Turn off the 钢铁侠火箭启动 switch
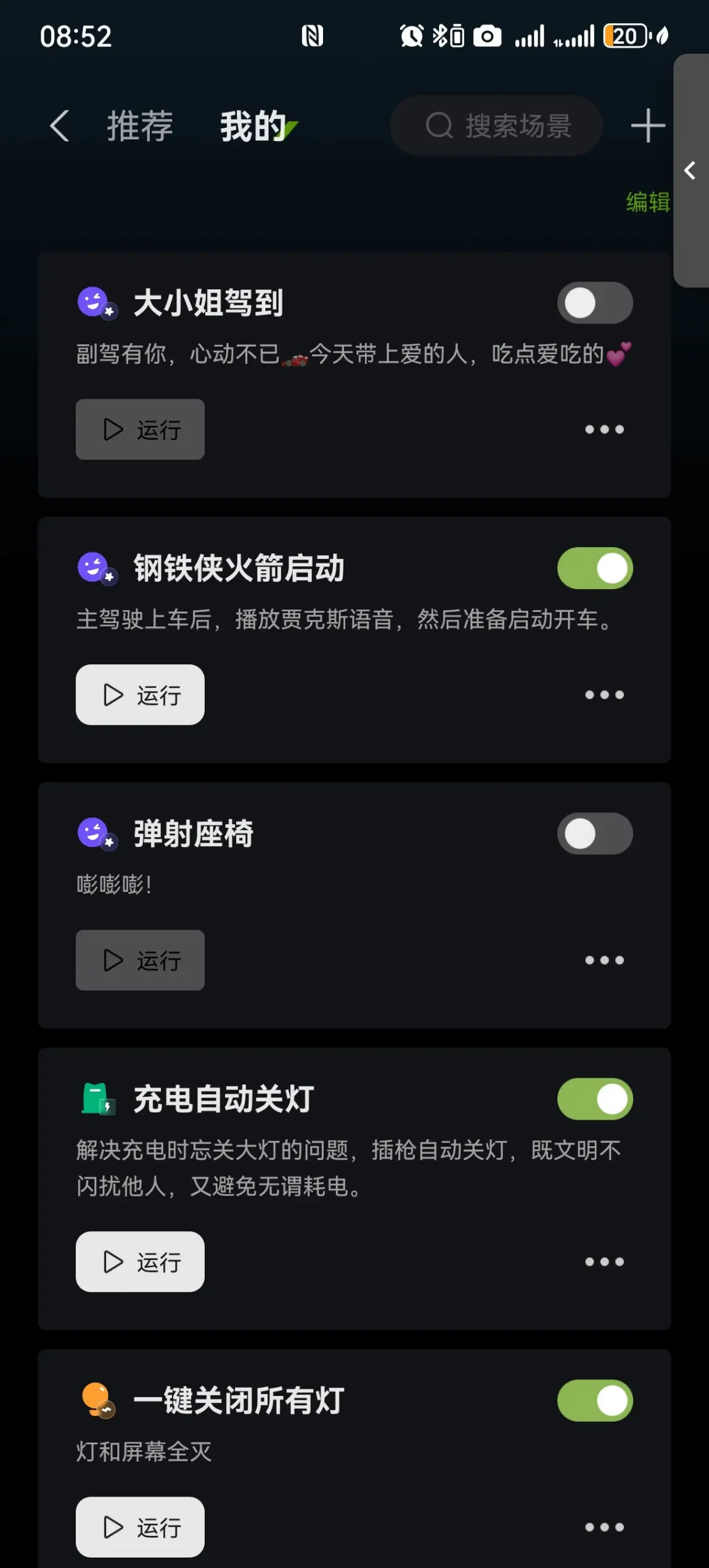709x1568 pixels. 594,568
